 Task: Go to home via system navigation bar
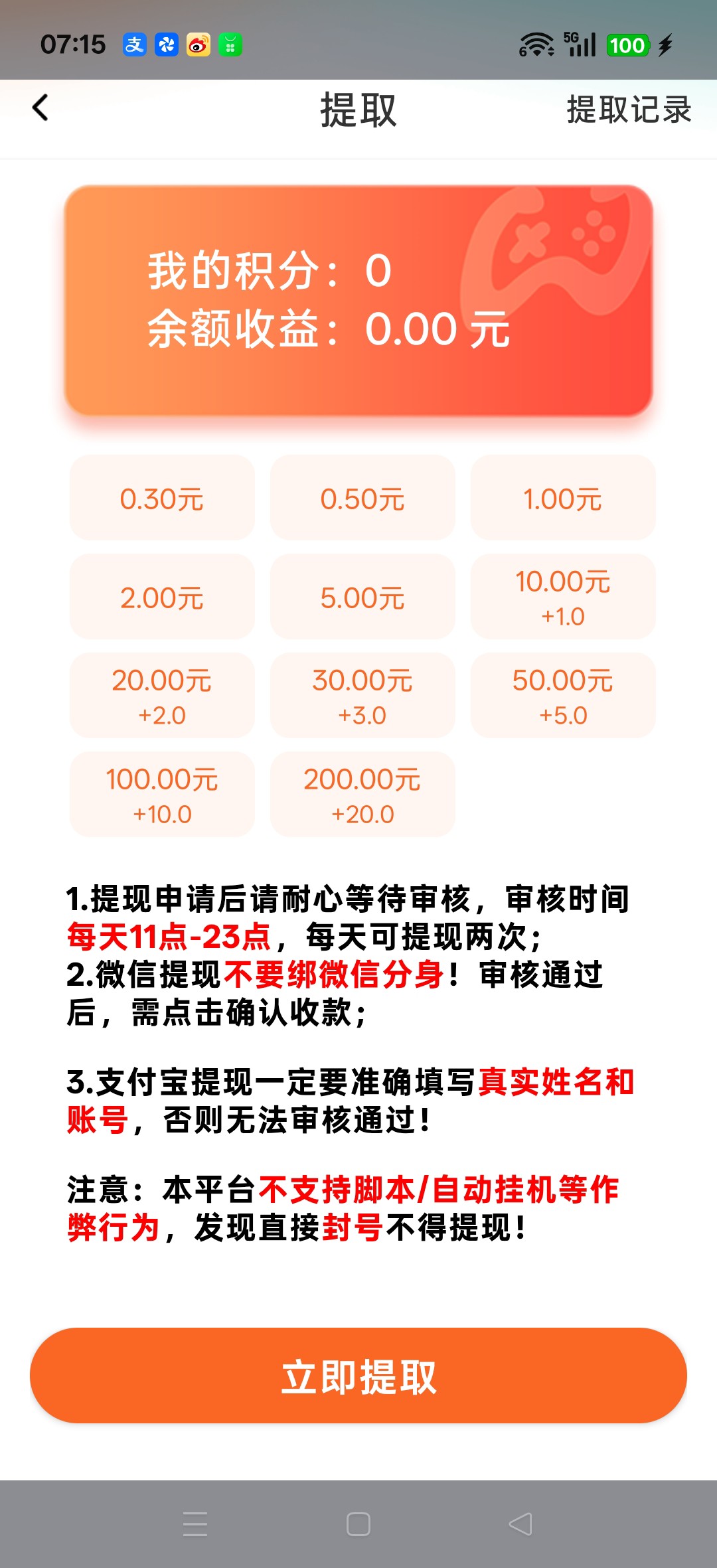point(358,1524)
